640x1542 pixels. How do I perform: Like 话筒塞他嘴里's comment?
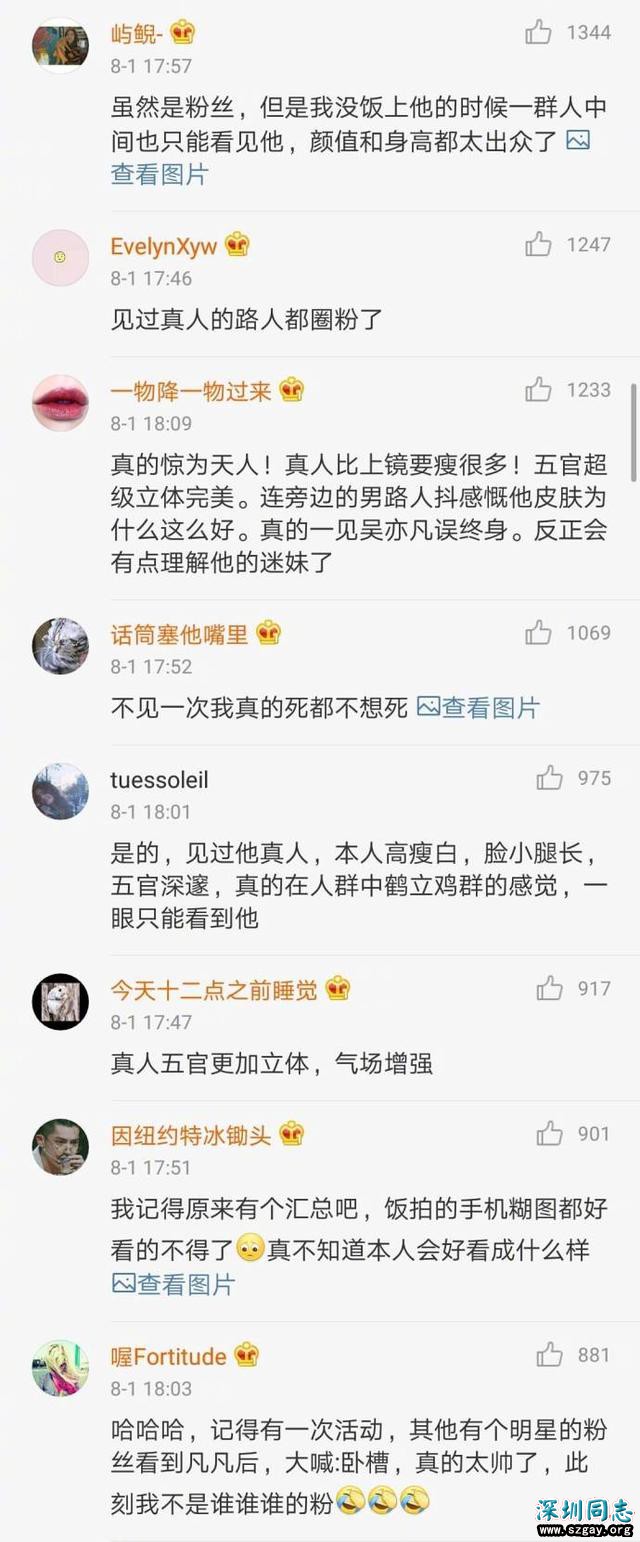tap(539, 633)
